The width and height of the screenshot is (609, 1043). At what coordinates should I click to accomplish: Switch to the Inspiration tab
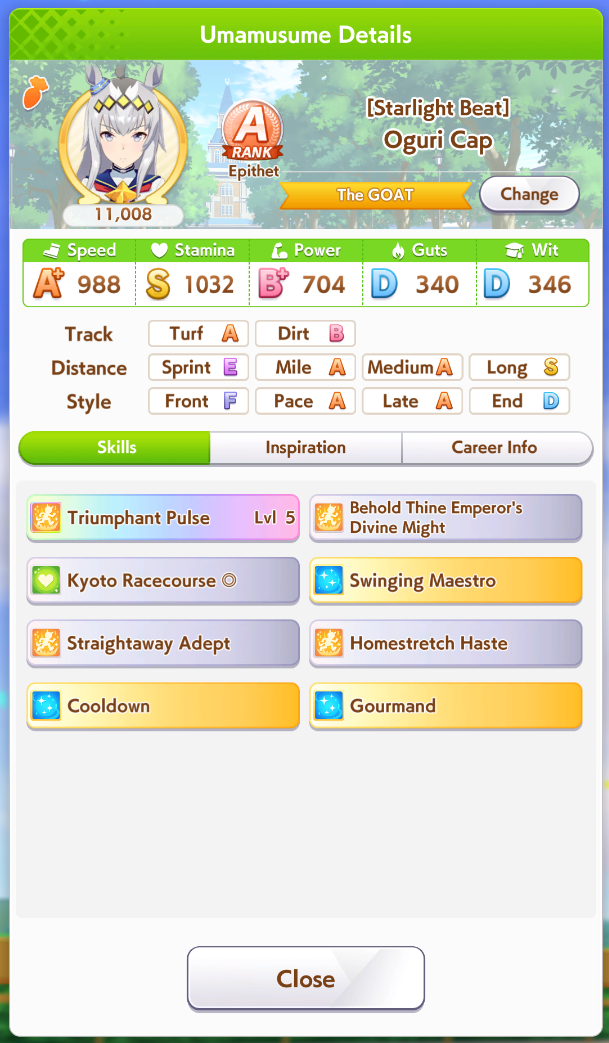click(x=305, y=448)
